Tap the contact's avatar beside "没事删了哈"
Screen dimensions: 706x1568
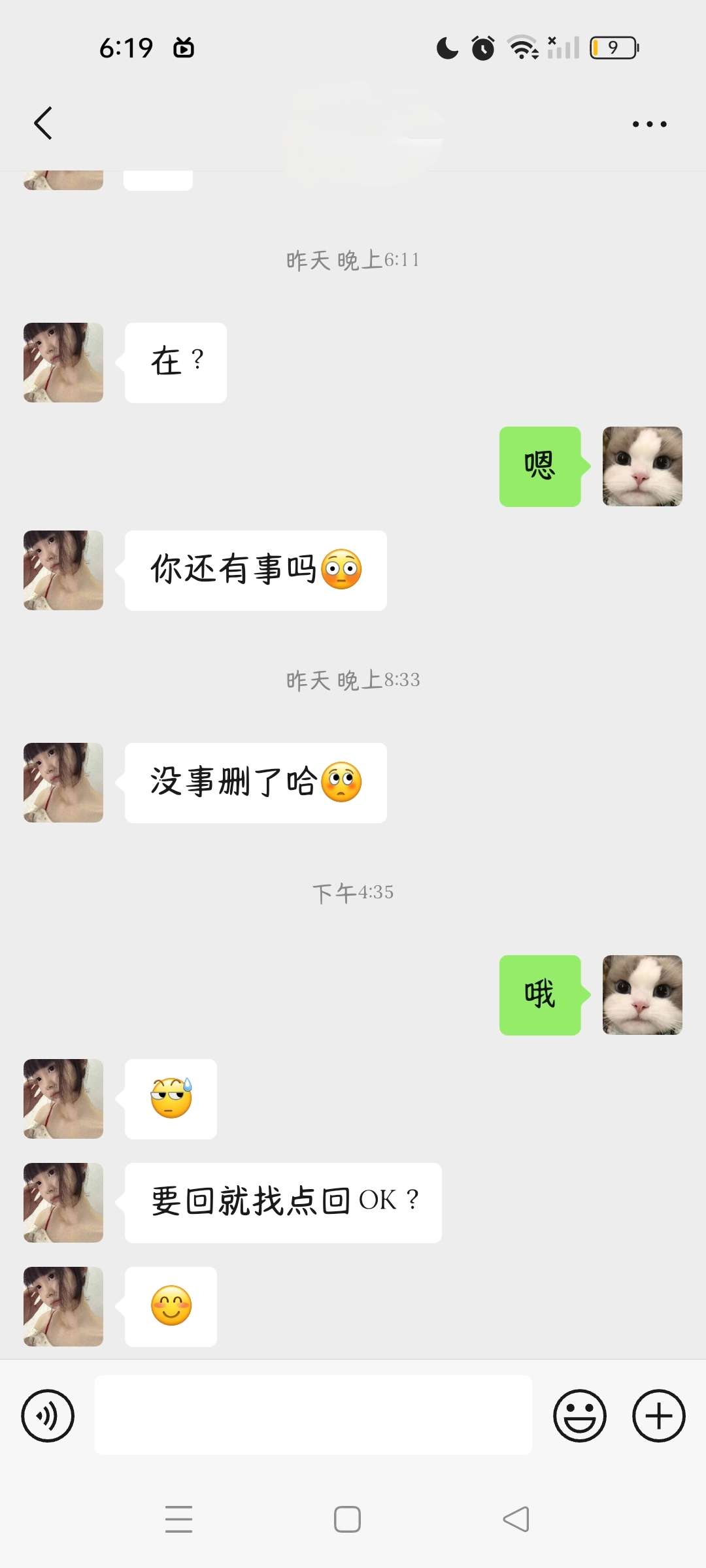click(x=63, y=783)
